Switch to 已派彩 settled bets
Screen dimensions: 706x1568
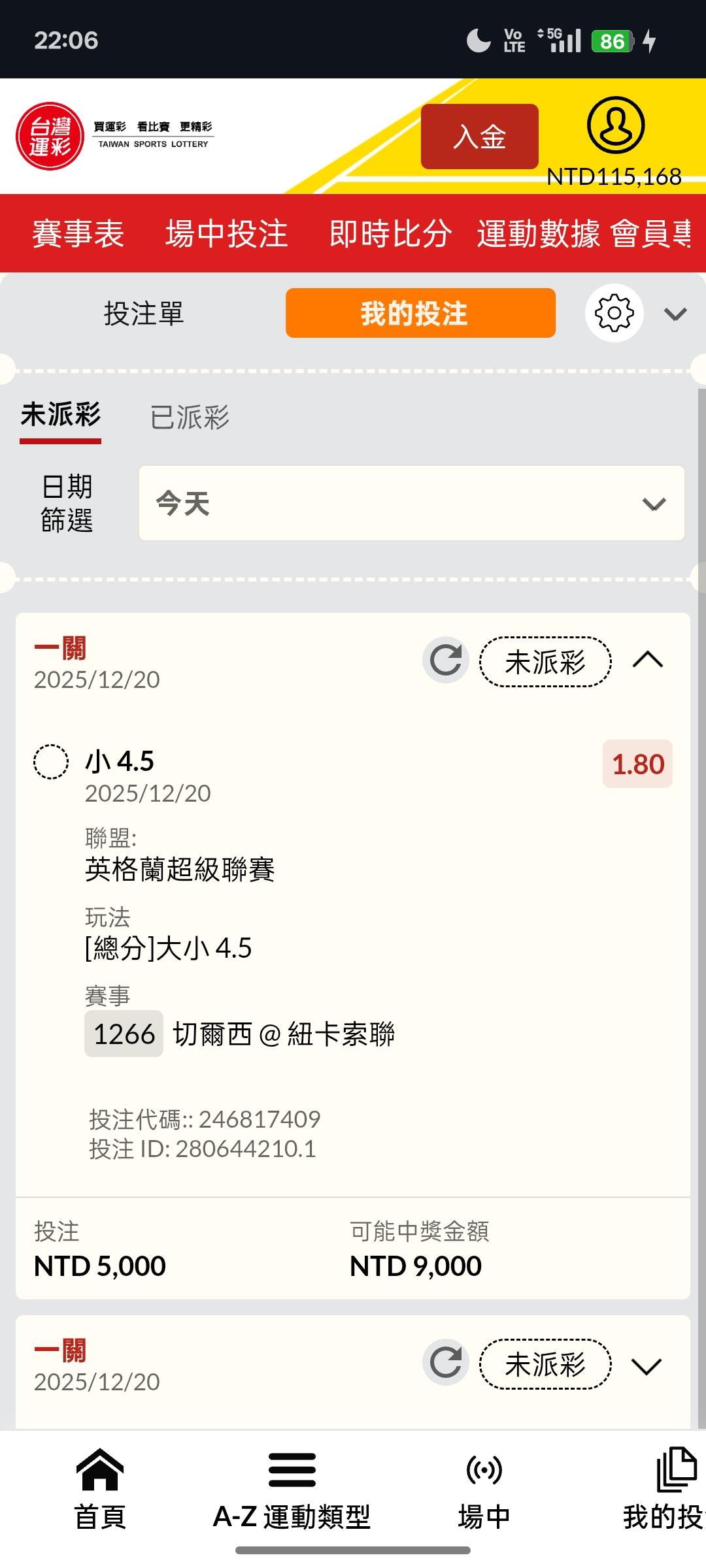190,417
